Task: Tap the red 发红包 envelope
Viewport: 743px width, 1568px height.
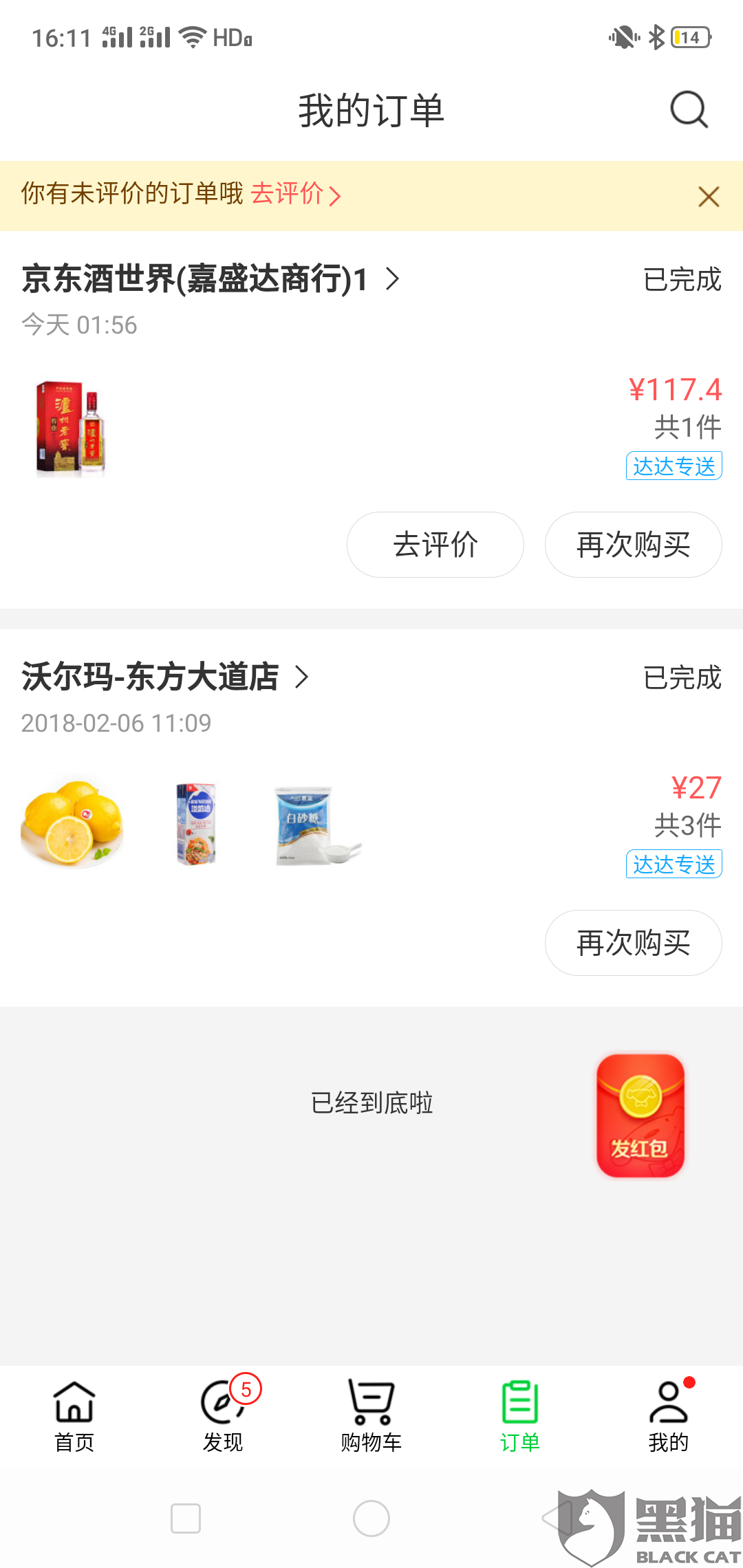Action: click(x=640, y=1115)
